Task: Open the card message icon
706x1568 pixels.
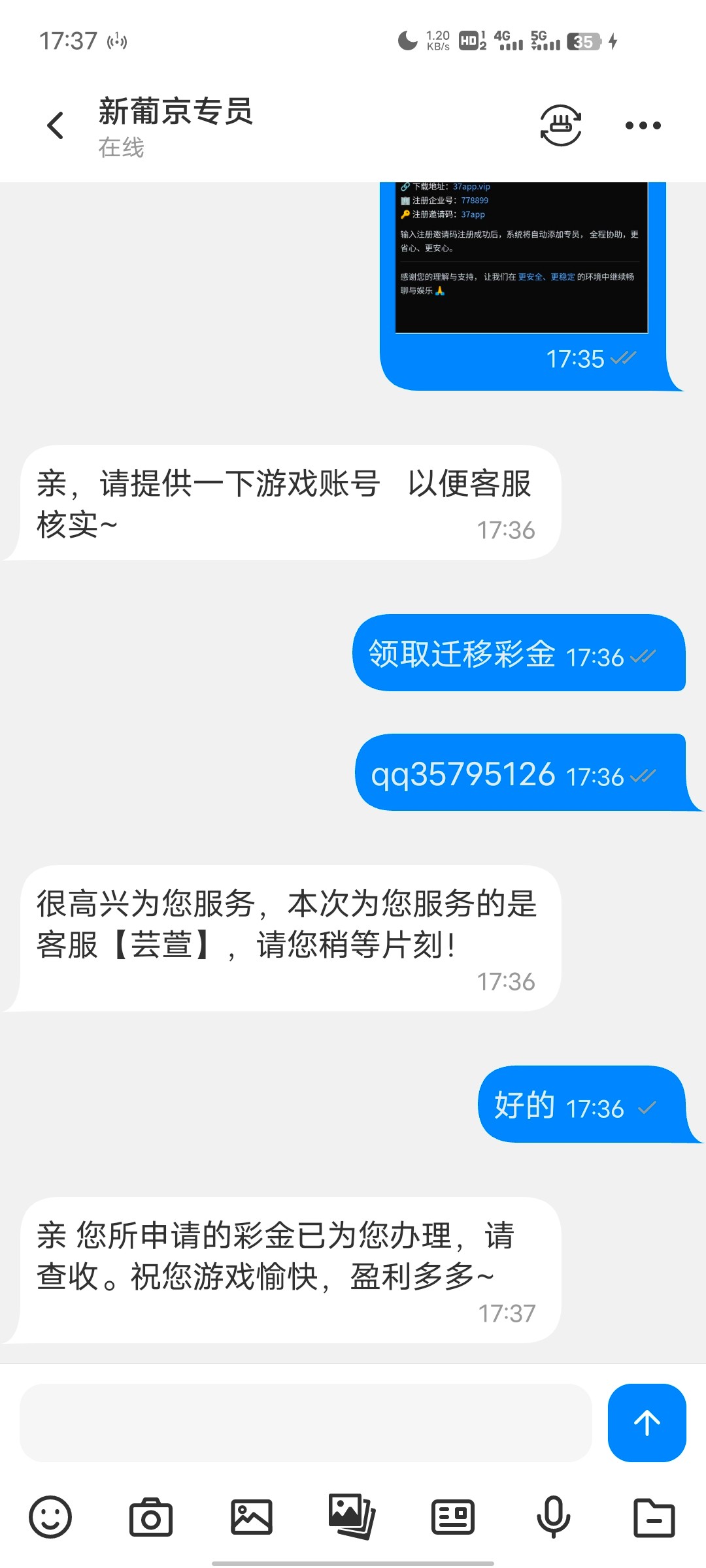Action: (x=452, y=1516)
